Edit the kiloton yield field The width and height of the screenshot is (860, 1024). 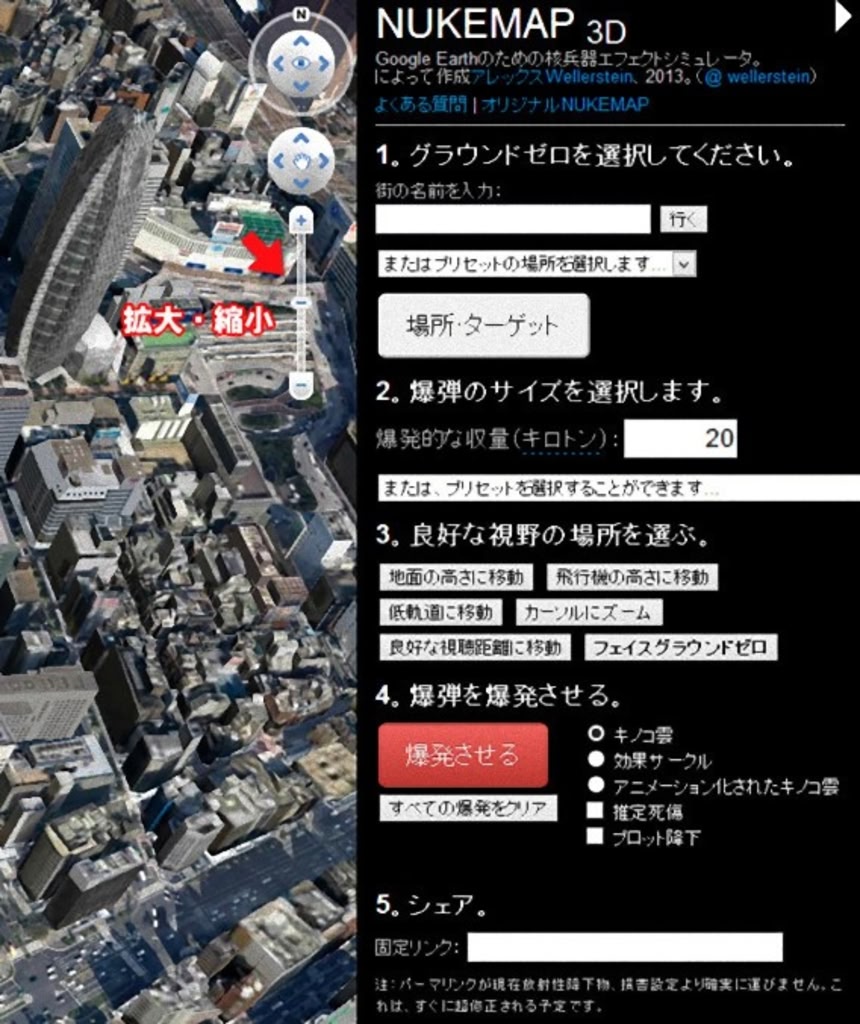coord(680,438)
